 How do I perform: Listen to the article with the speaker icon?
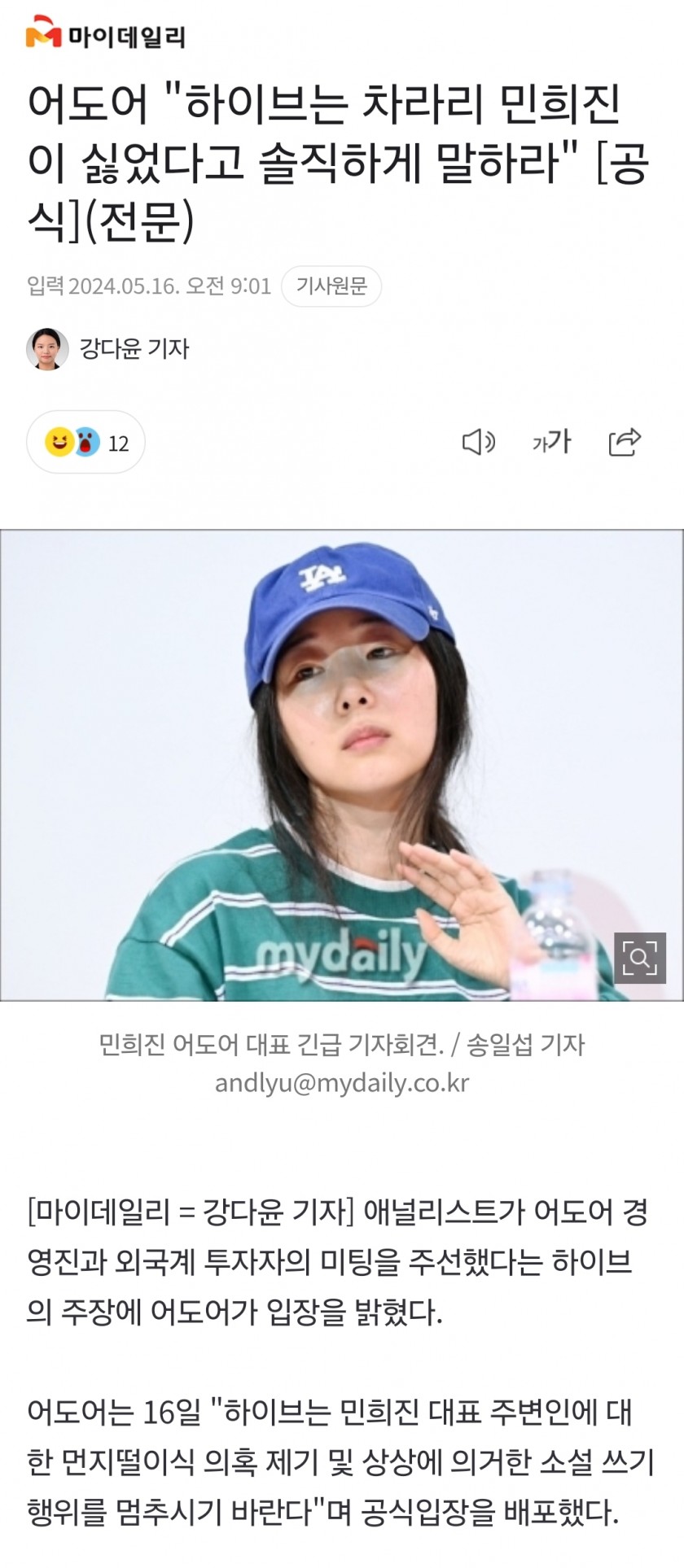478,442
